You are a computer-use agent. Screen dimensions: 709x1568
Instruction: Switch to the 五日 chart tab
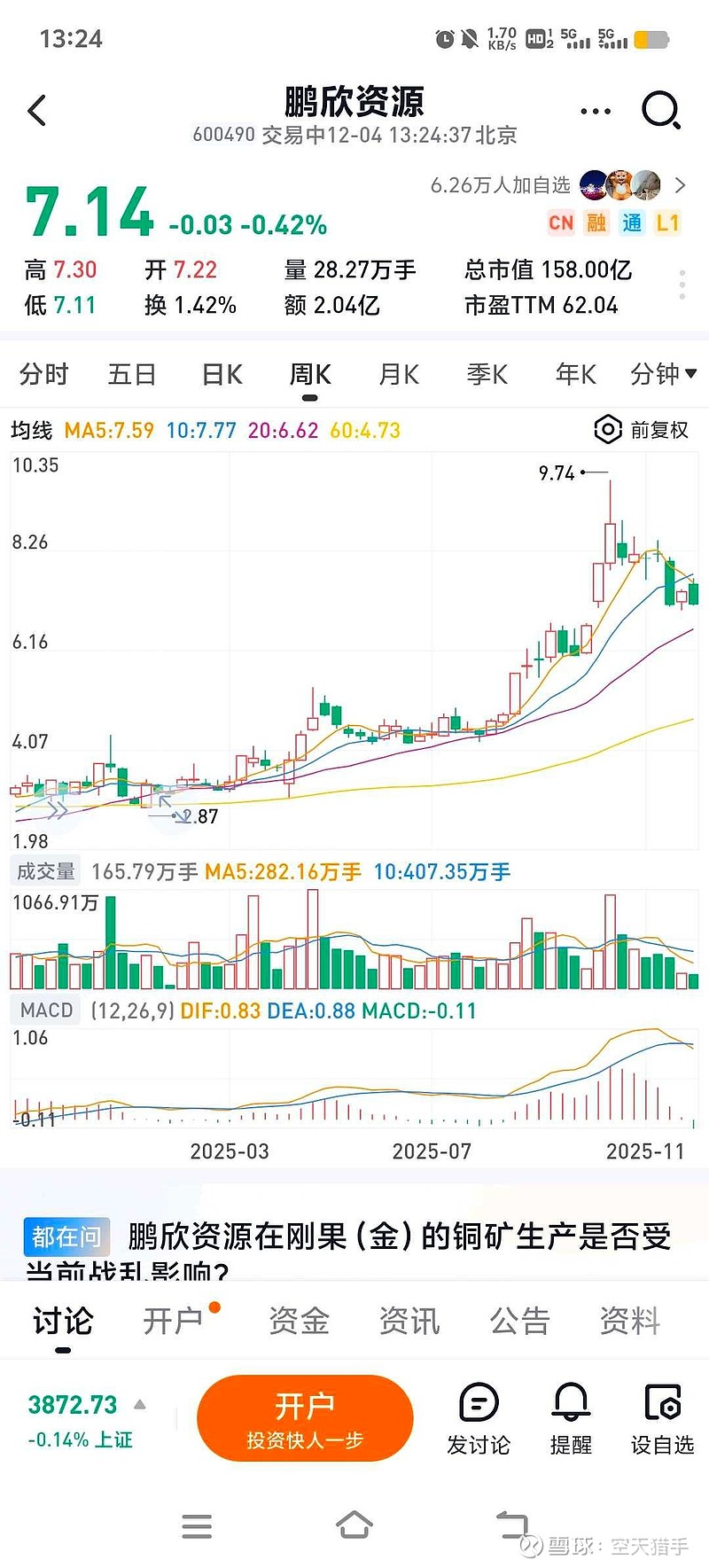132,375
